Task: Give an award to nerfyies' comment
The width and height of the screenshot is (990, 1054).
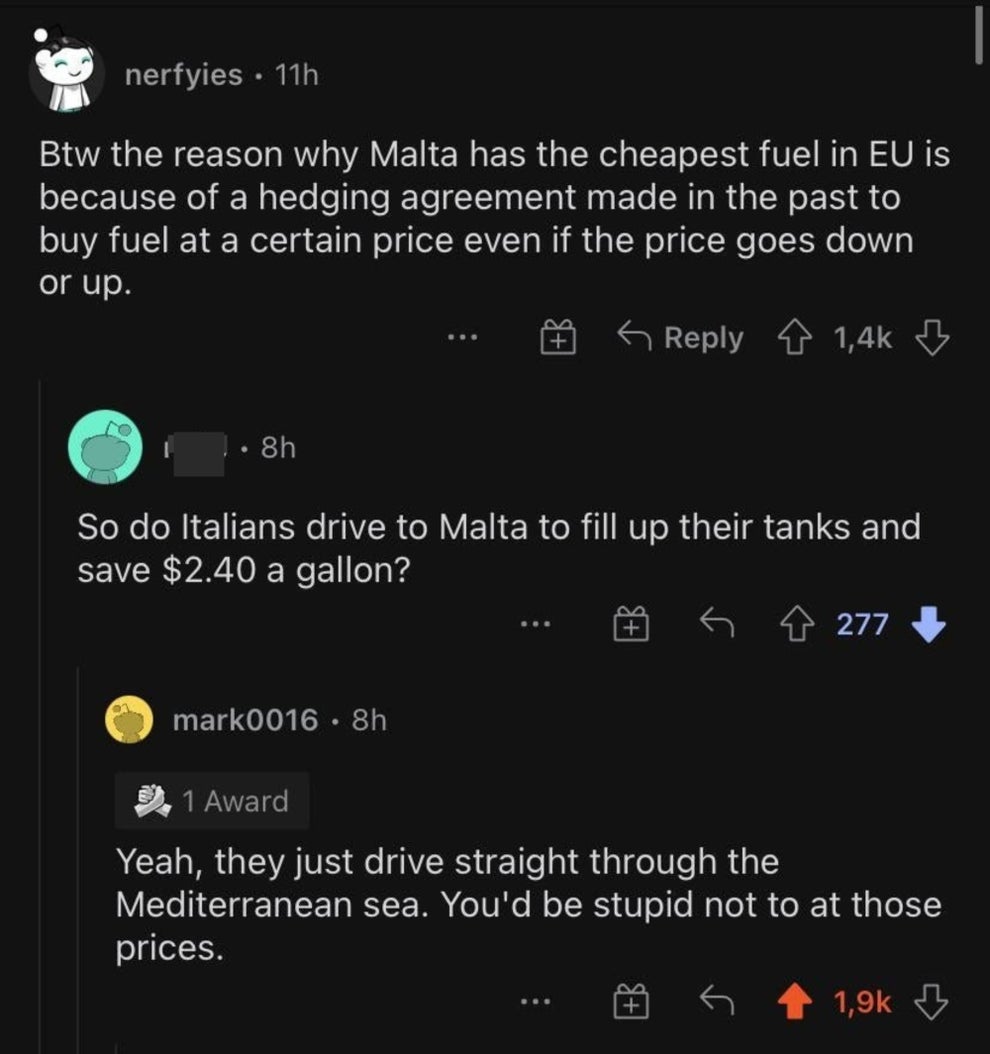Action: [x=558, y=339]
